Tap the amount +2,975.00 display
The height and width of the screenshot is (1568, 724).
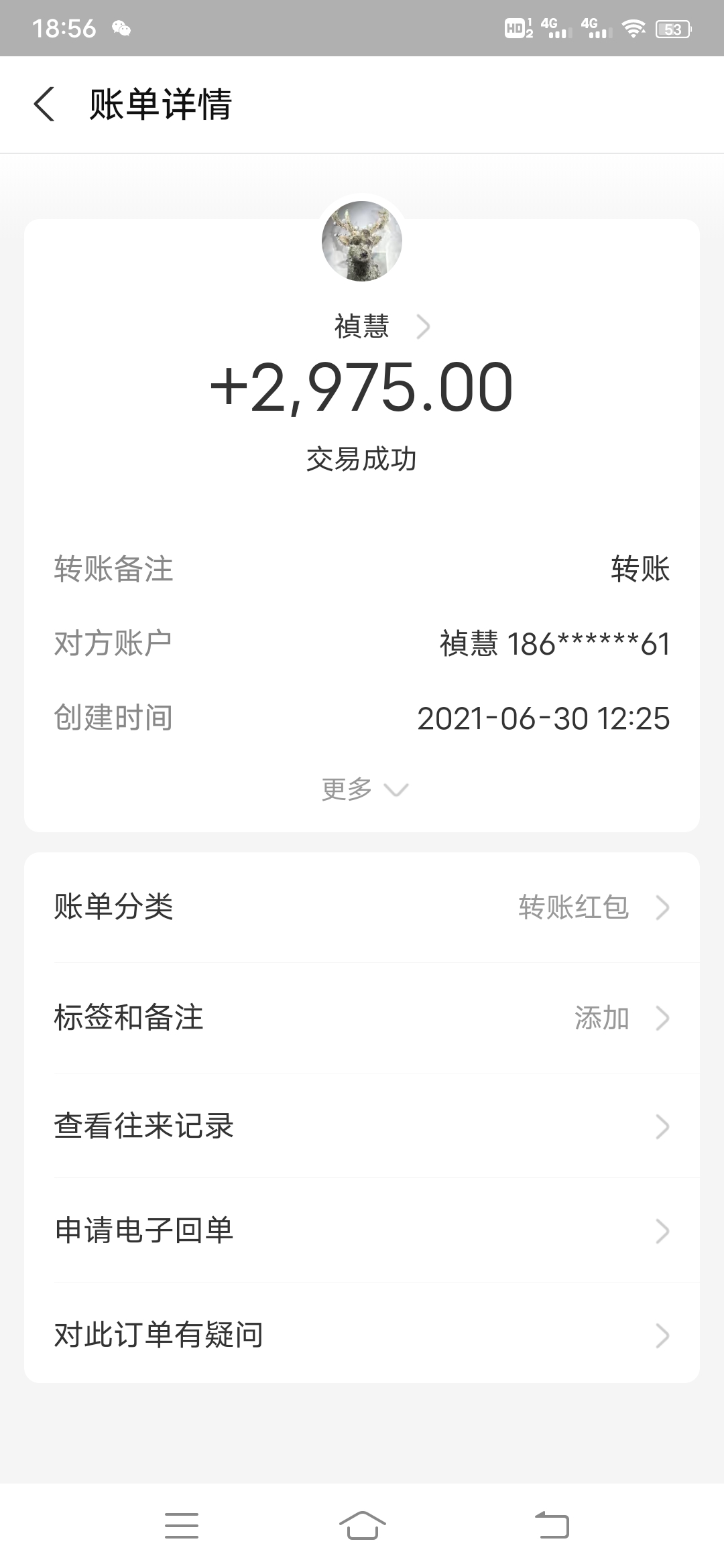[362, 387]
